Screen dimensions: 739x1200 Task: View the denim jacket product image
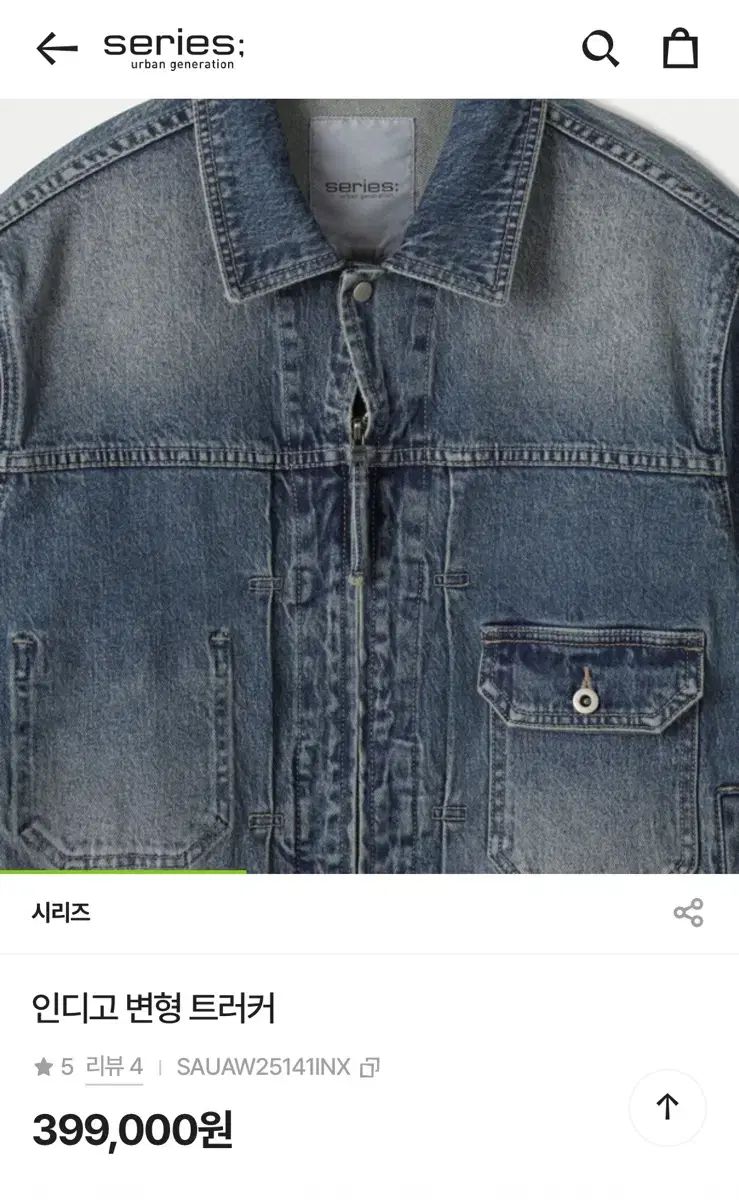click(369, 485)
